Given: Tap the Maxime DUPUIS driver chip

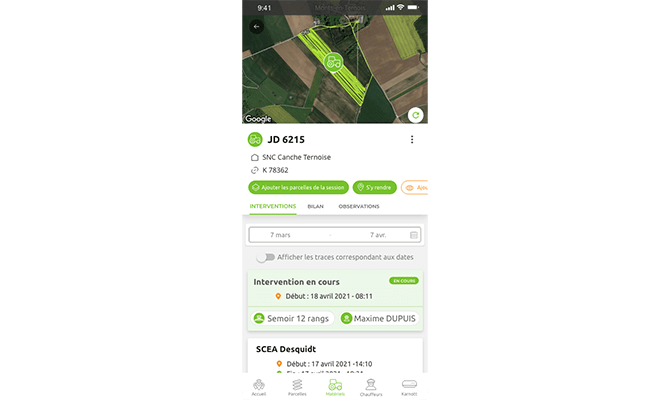Looking at the screenshot, I should click(378, 318).
